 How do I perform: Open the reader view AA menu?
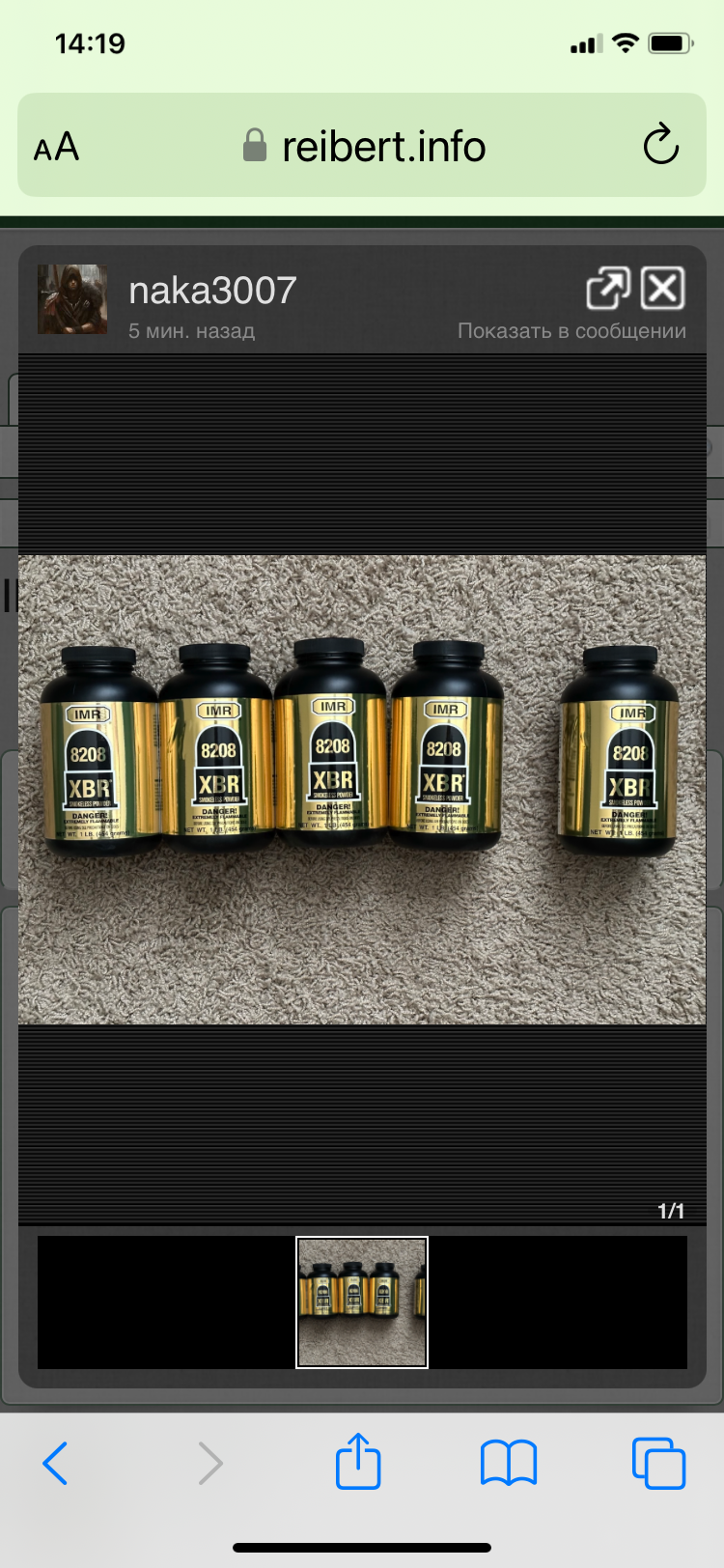[x=56, y=147]
